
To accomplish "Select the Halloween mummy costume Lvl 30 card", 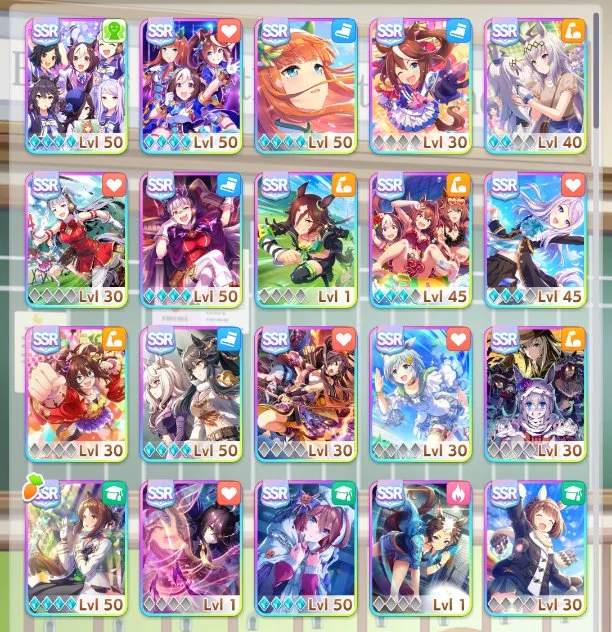I will 533,393.
